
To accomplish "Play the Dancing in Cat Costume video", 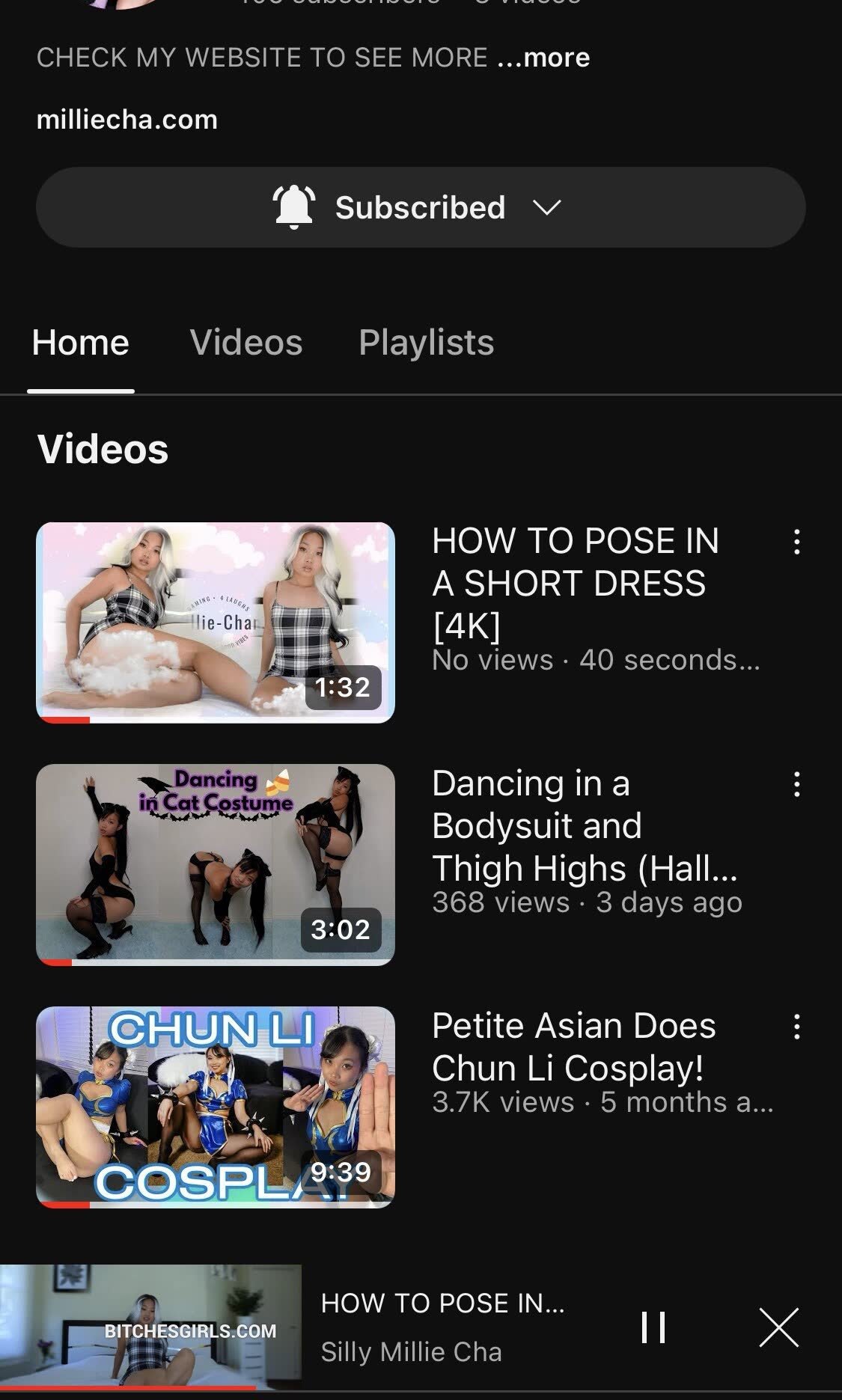I will [216, 864].
